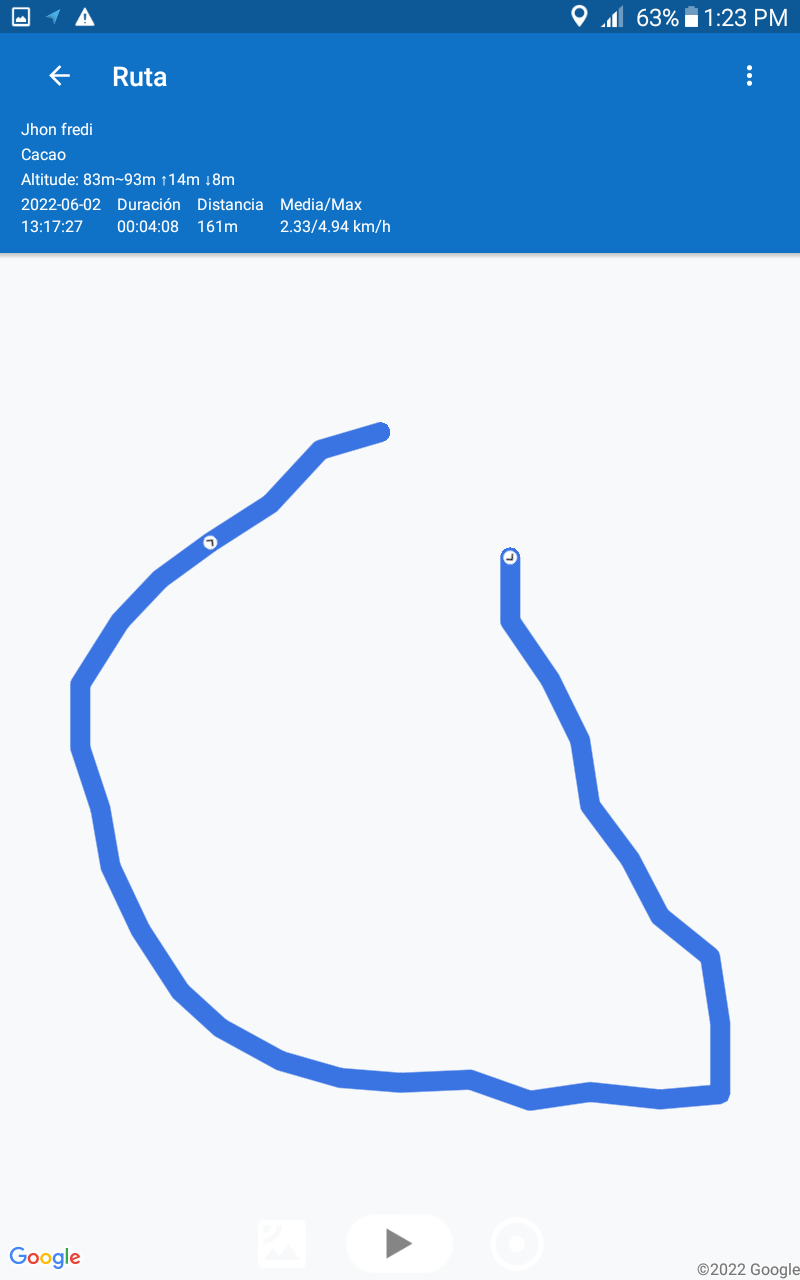Play the route animation
Image resolution: width=800 pixels, height=1280 pixels.
[x=399, y=1243]
